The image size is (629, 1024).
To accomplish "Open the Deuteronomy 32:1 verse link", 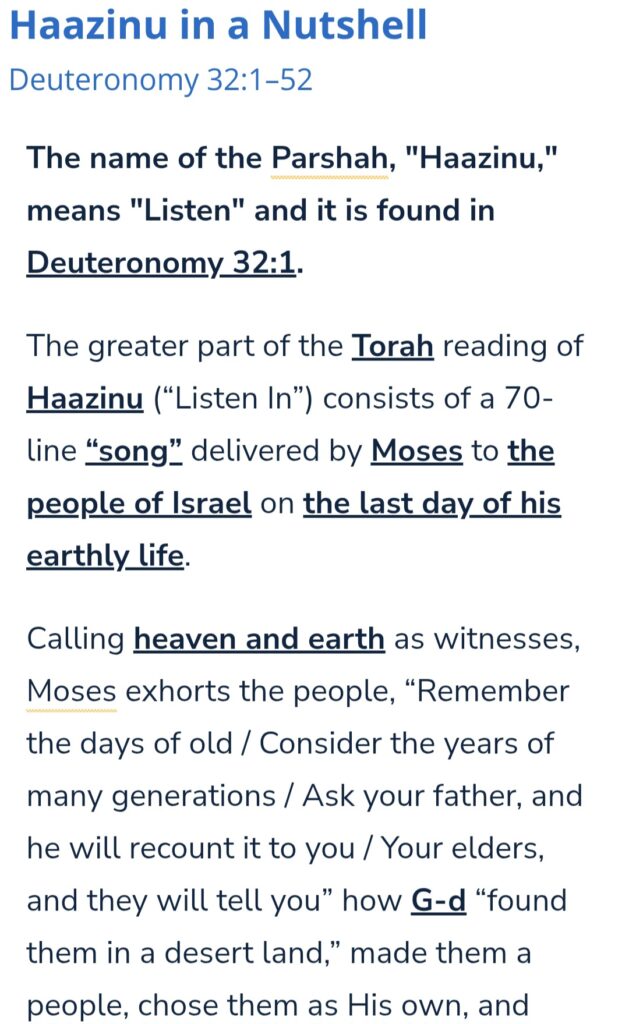I will 161,263.
